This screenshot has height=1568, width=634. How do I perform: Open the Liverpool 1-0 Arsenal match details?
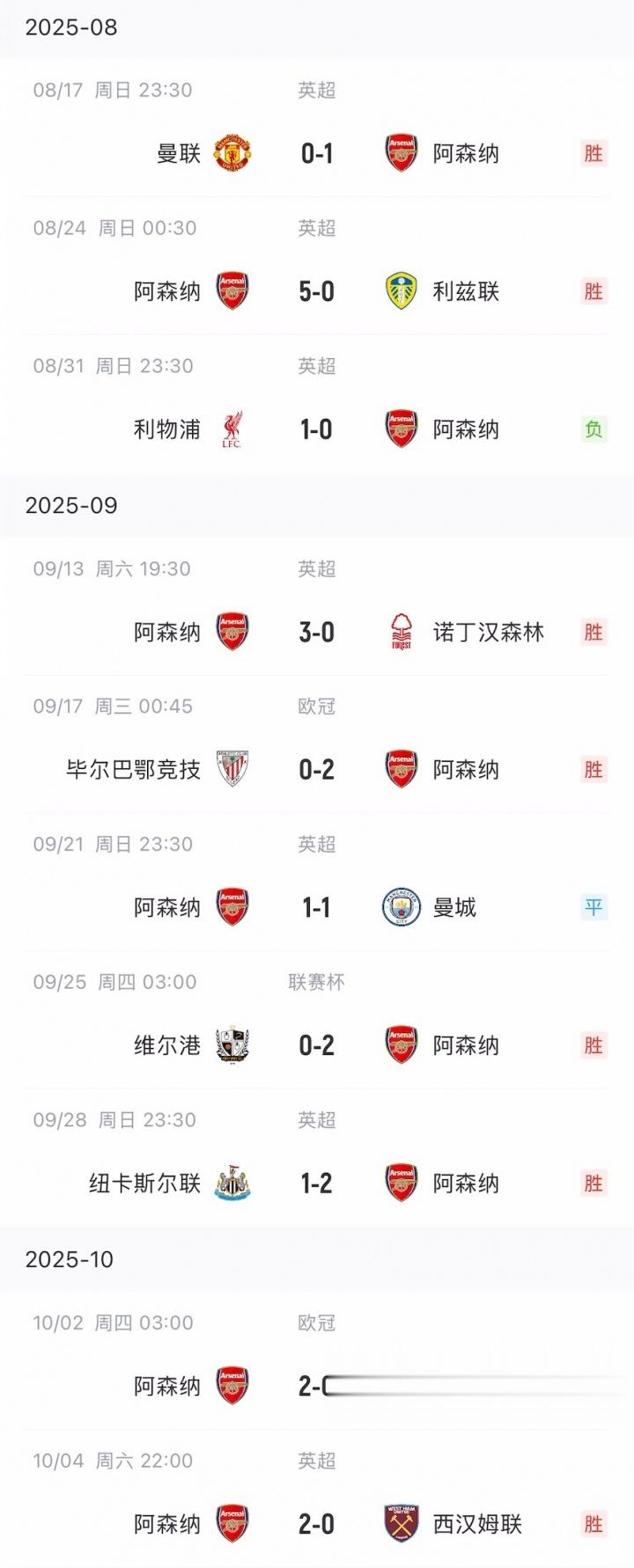point(317,429)
